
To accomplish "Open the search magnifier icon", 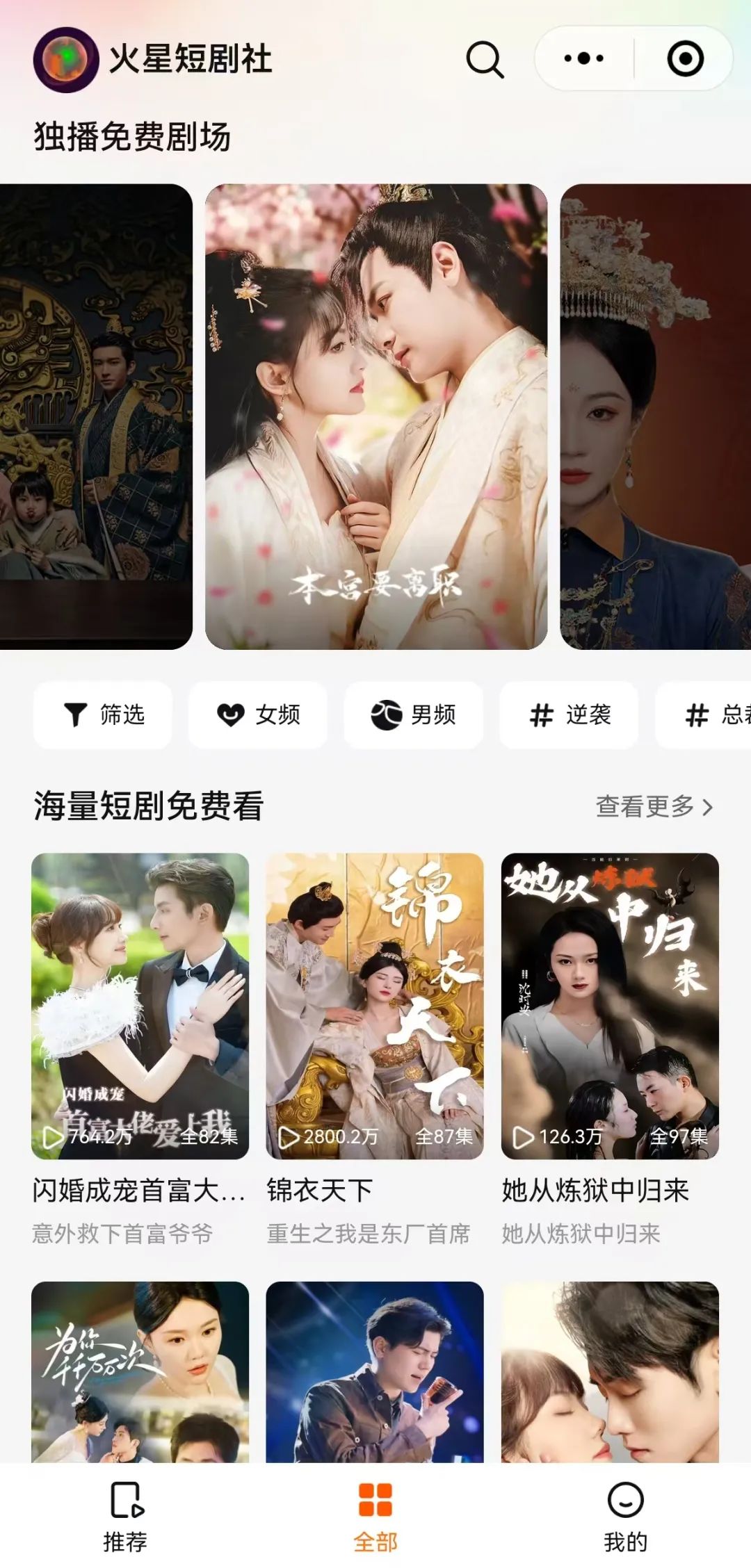I will [485, 59].
